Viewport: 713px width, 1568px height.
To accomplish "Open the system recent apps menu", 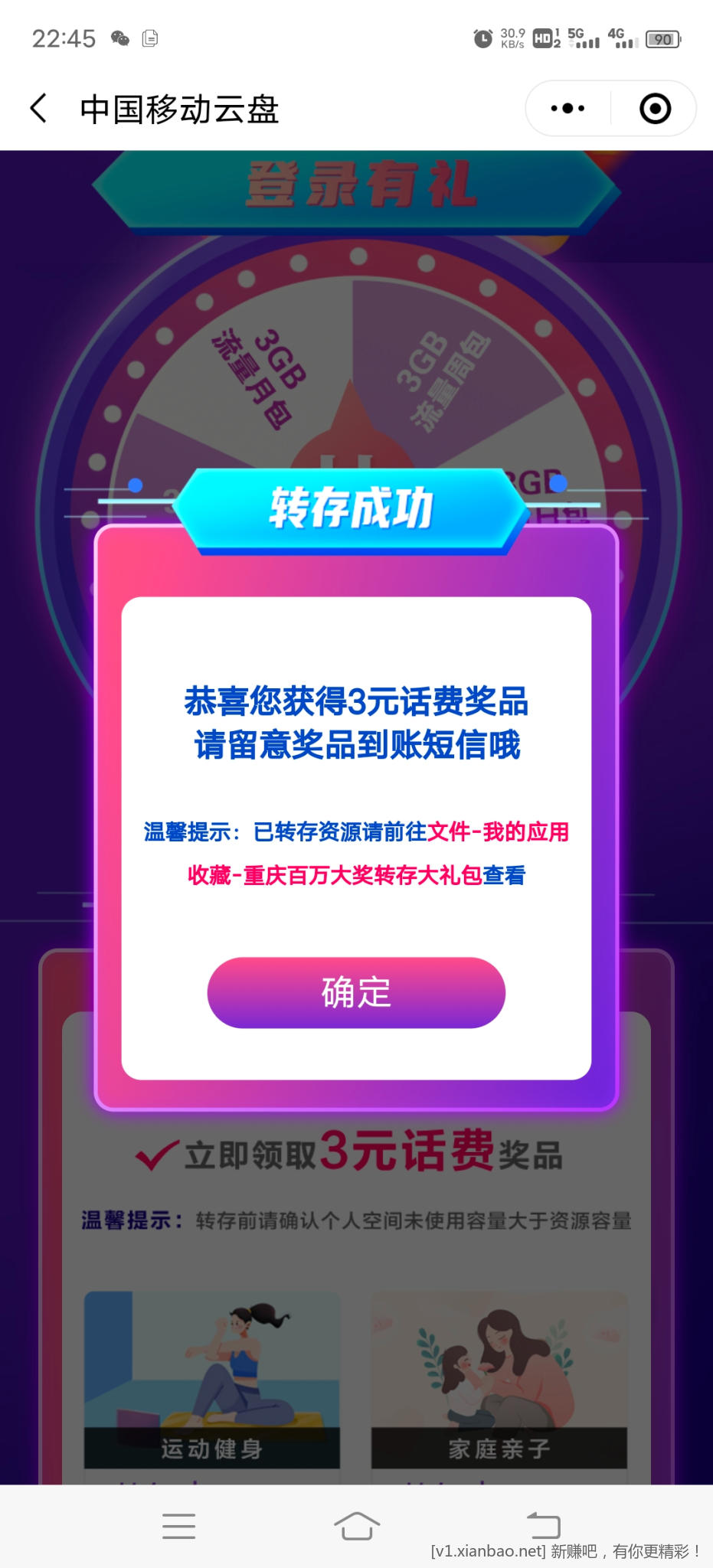I will [178, 1525].
